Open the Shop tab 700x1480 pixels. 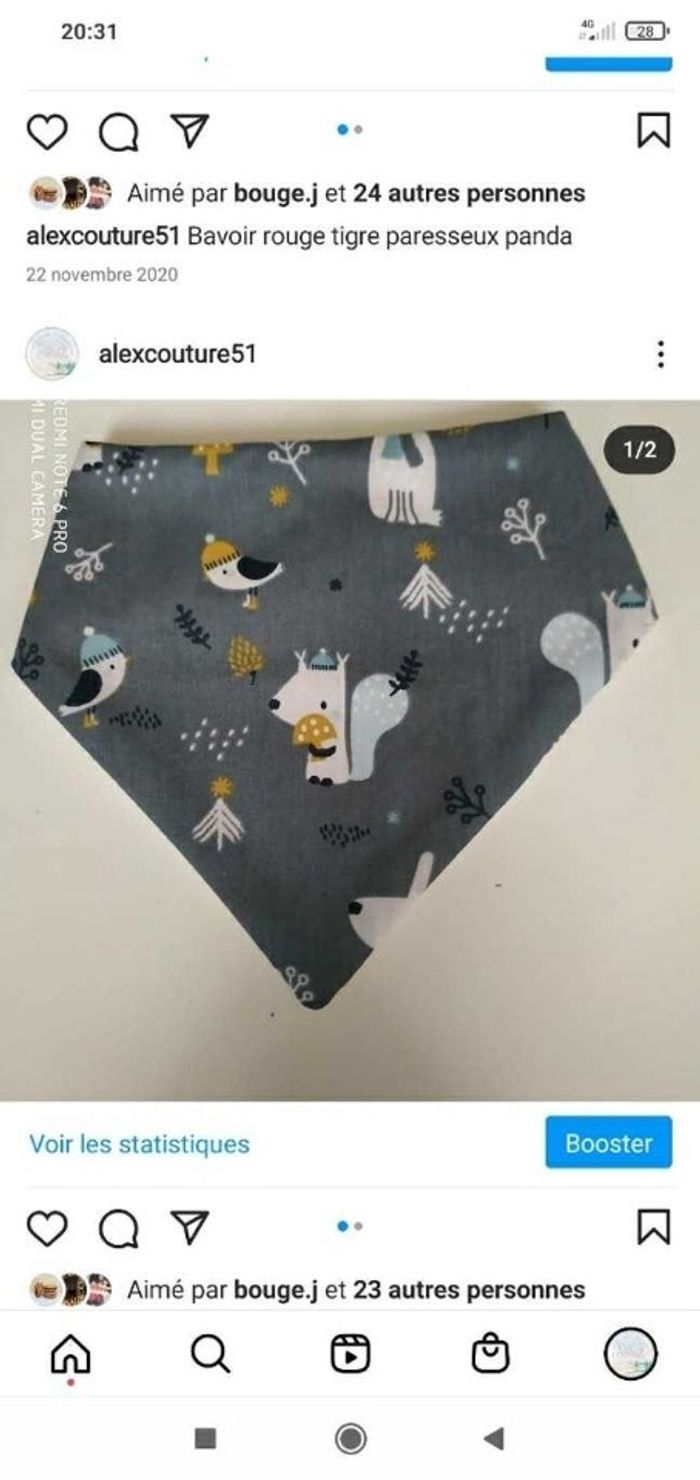click(x=490, y=1354)
